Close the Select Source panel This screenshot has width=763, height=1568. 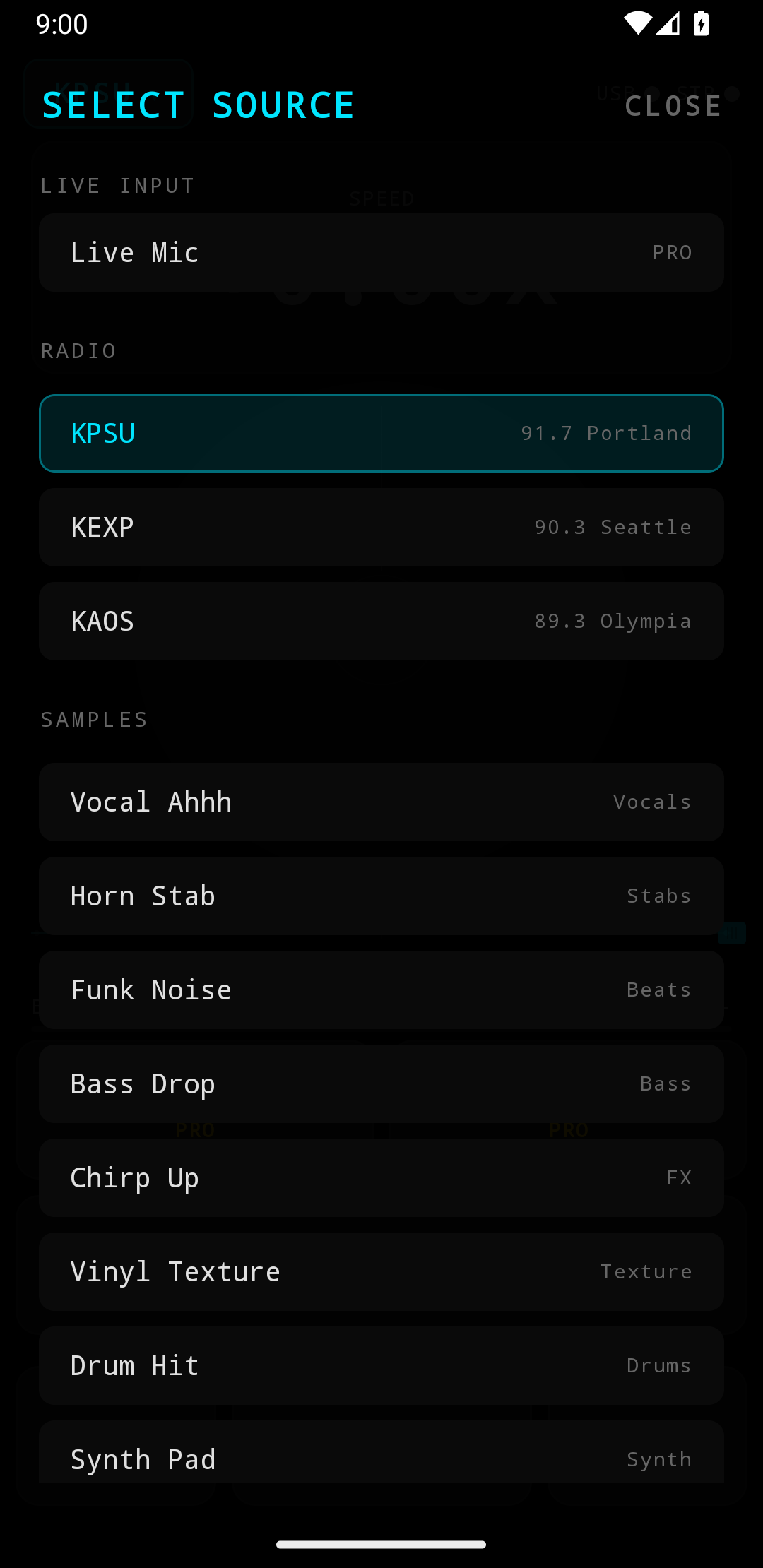tap(673, 105)
